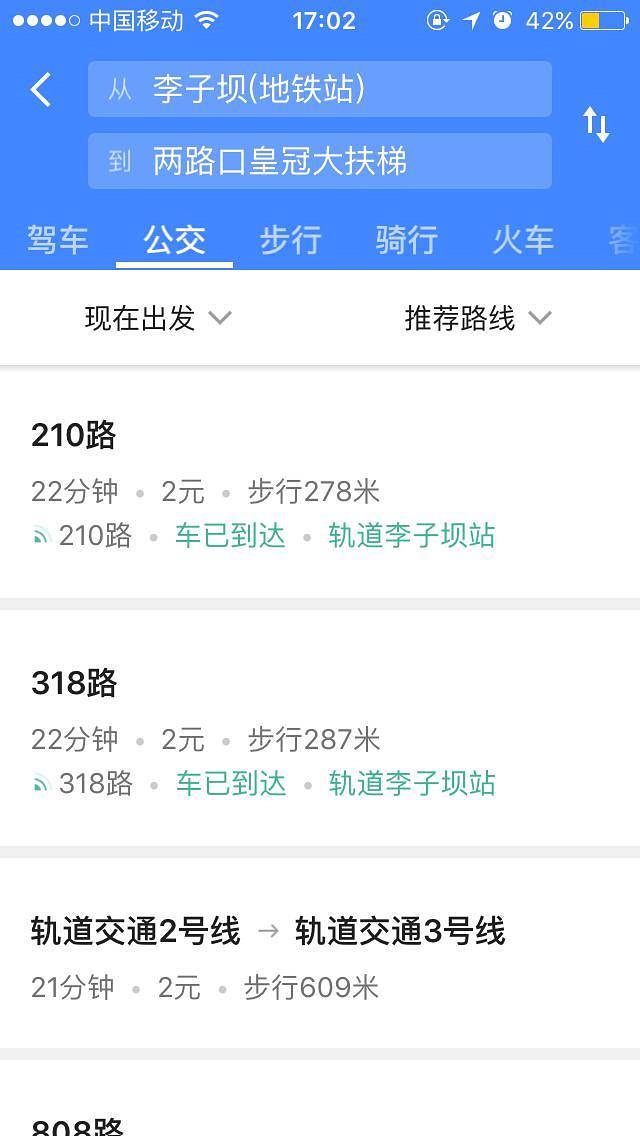Open the 808路 bus route
Screen dimensions: 640x1136
[x=320, y=1120]
